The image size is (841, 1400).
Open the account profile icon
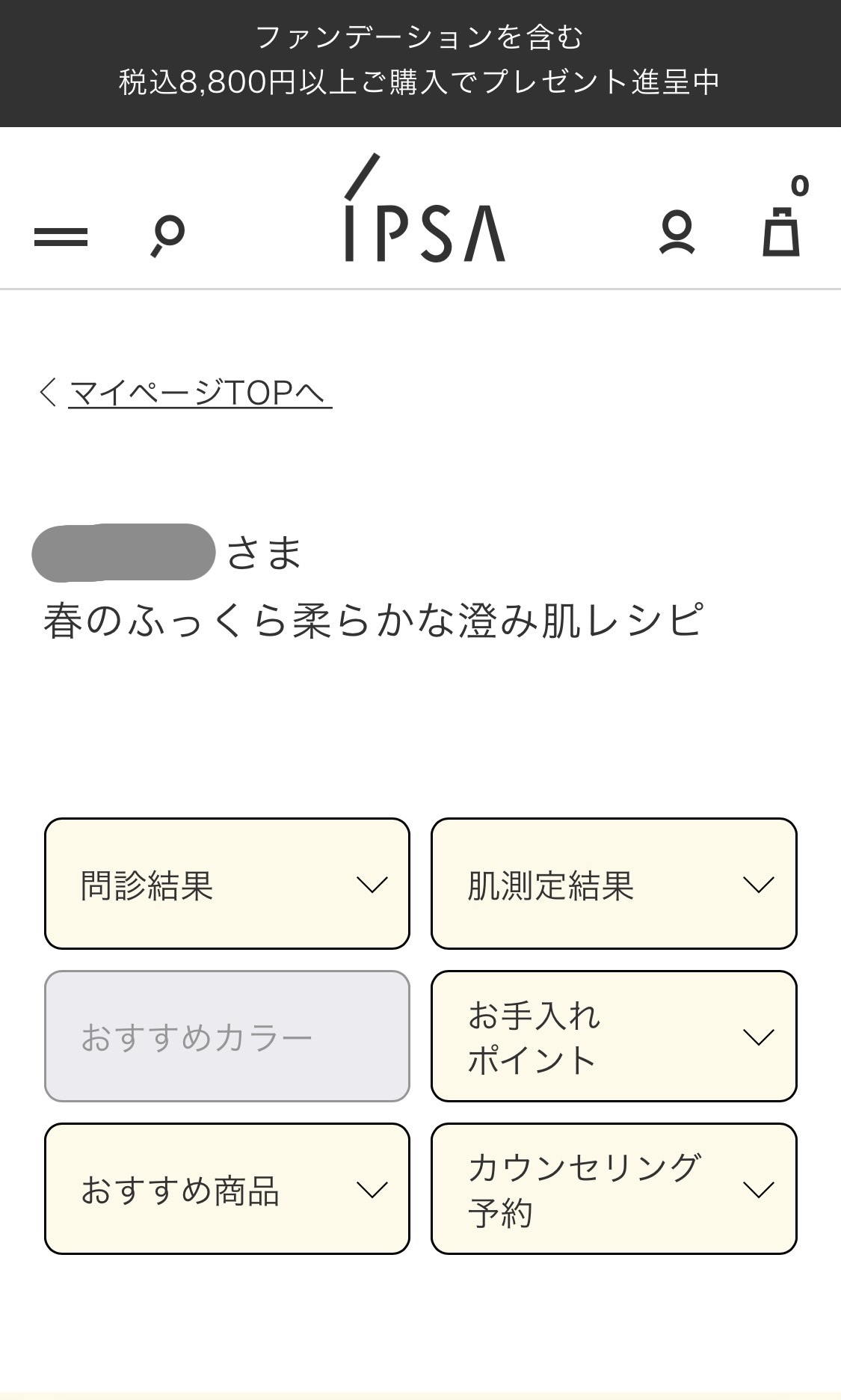click(677, 234)
